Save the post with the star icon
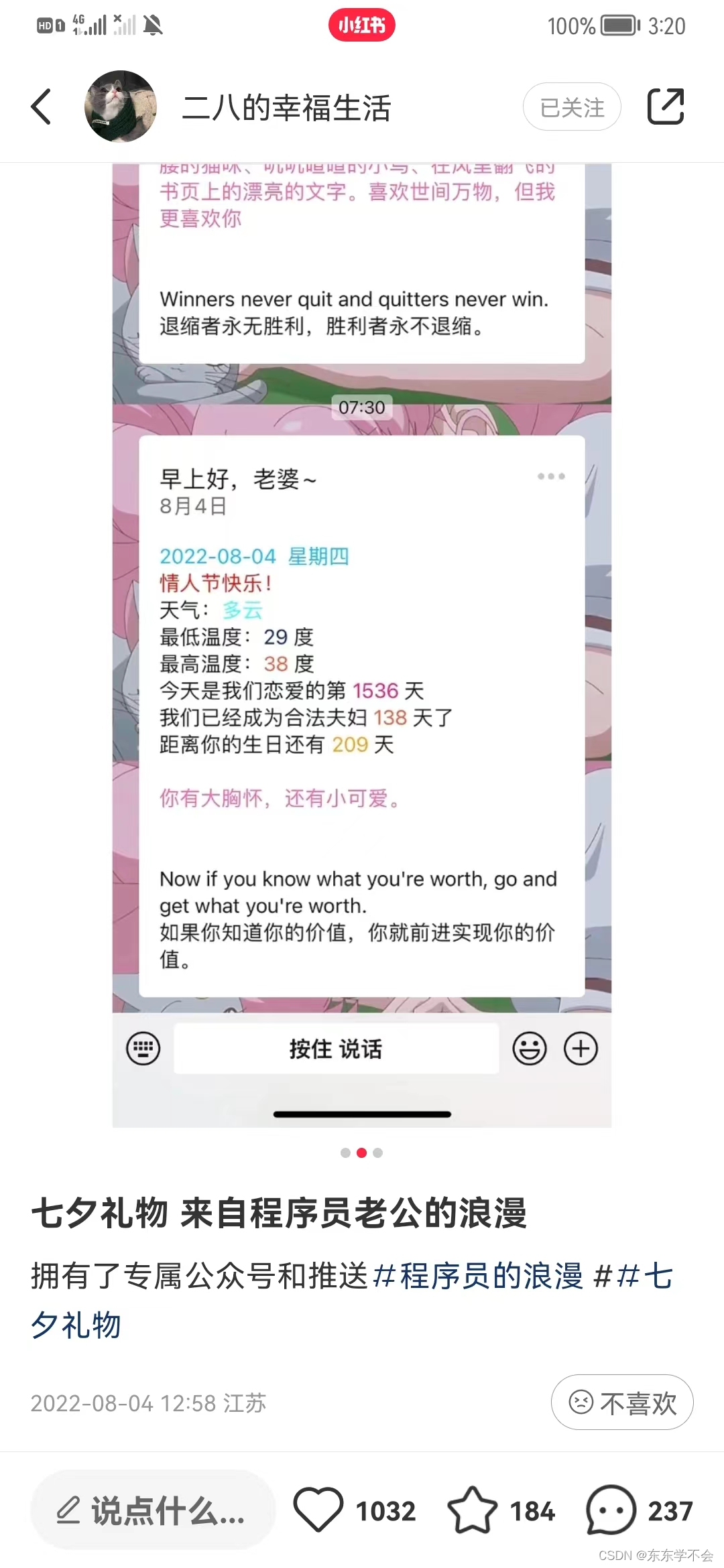This screenshot has height=1568, width=724. tap(473, 1510)
